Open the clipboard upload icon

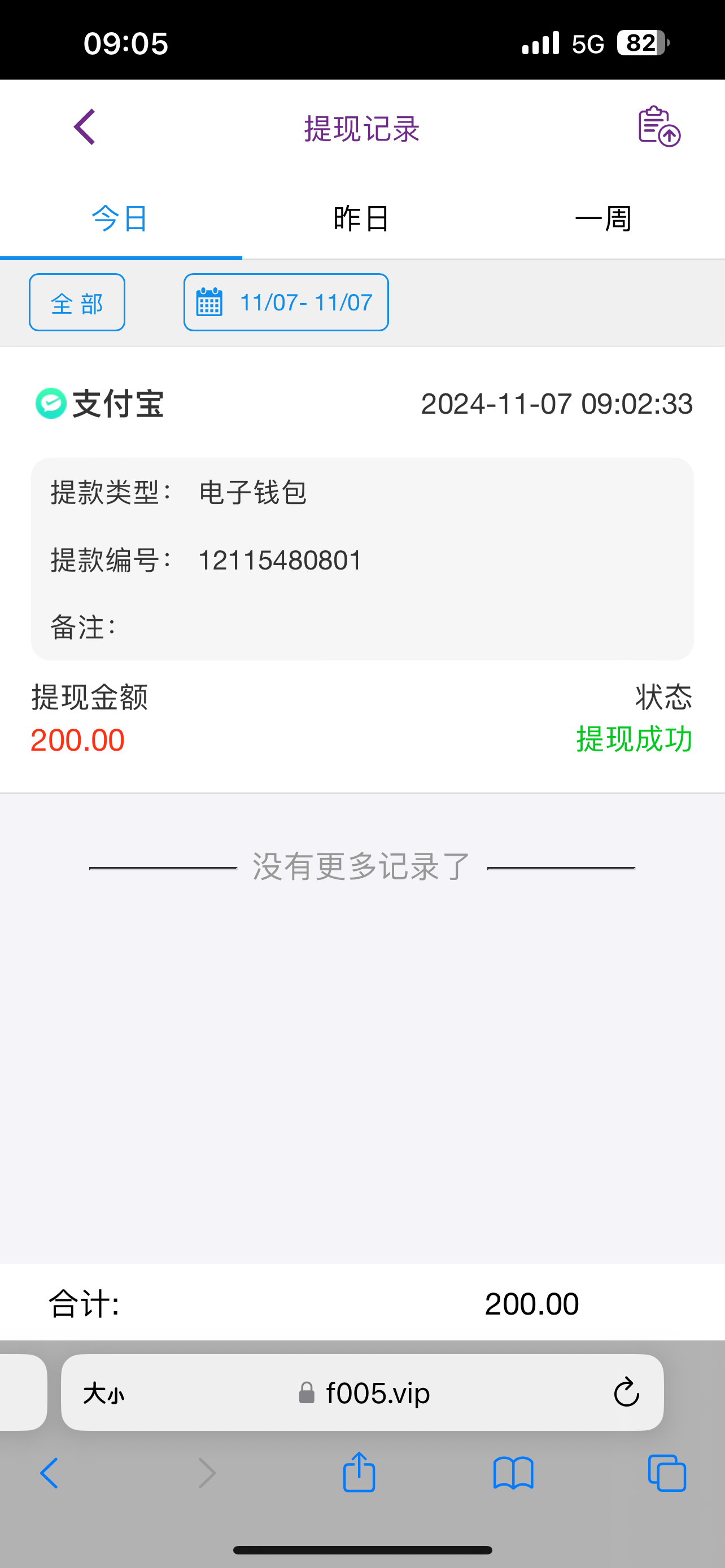click(658, 126)
